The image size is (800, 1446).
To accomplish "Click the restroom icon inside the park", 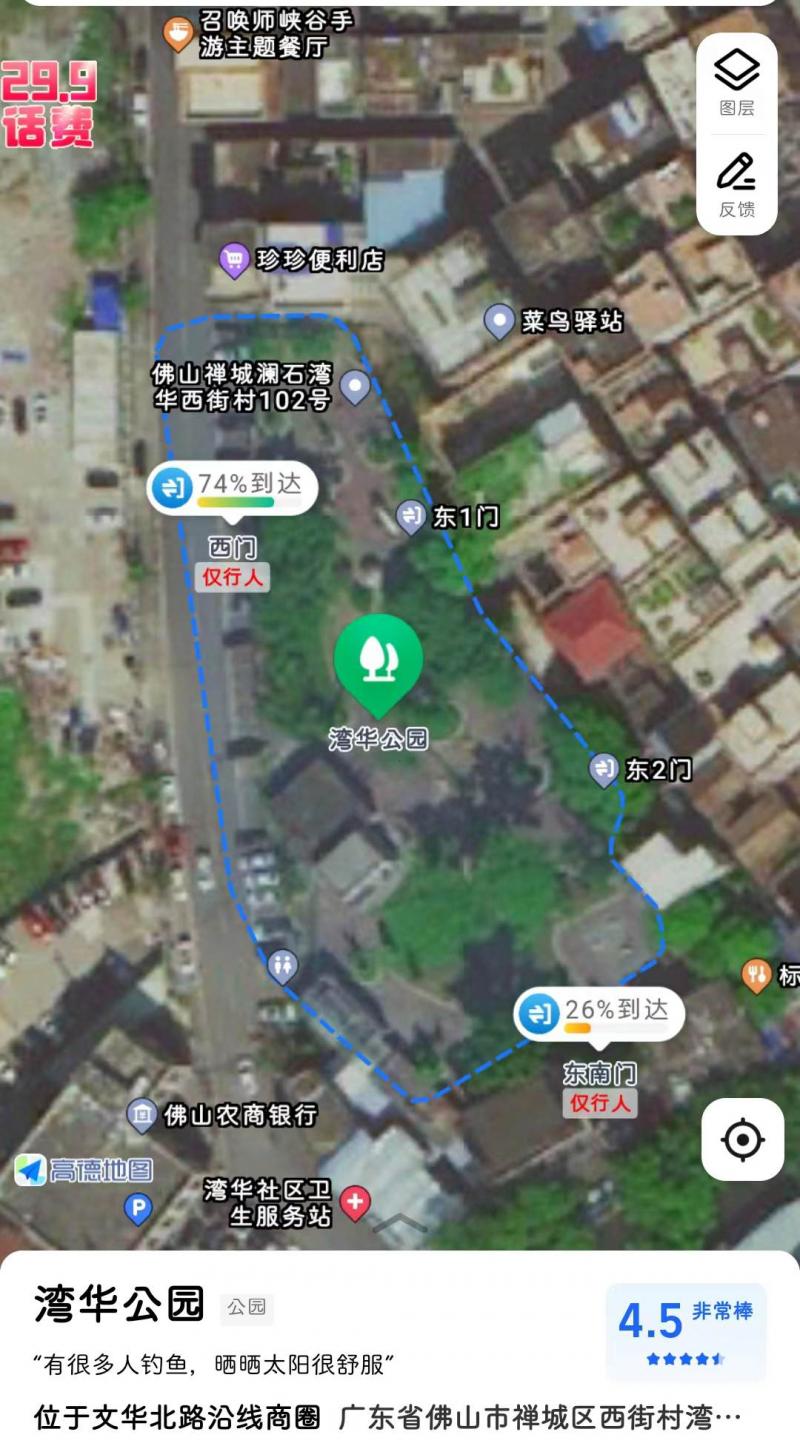I will coord(283,966).
